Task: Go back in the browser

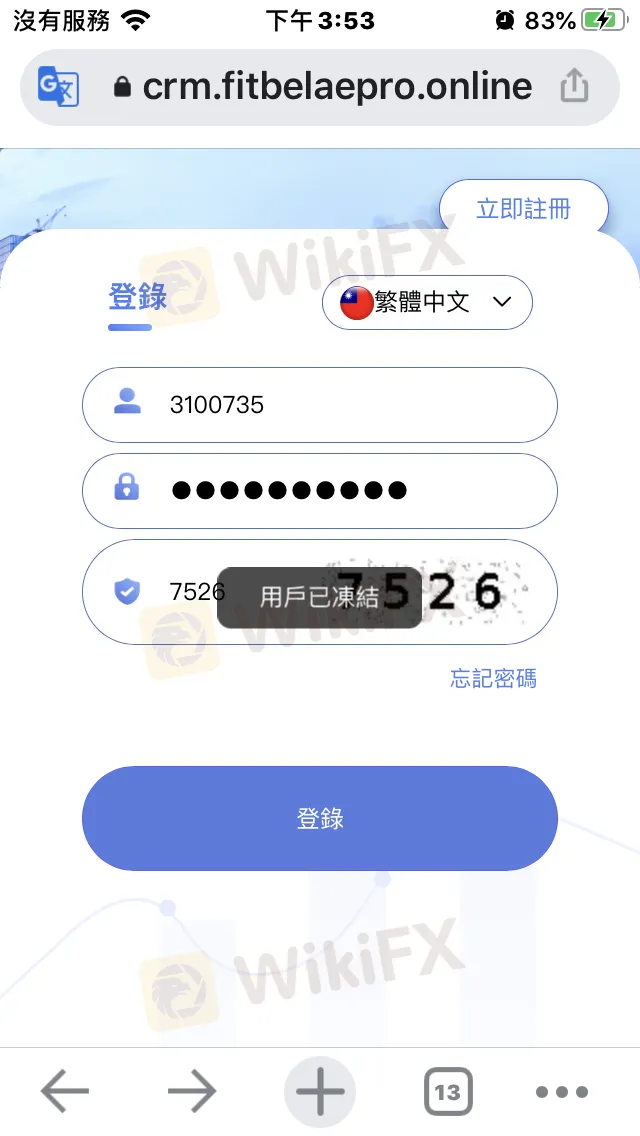Action: pyautogui.click(x=65, y=1091)
